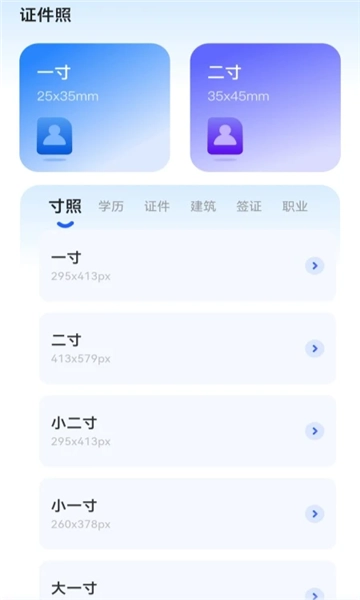
Task: Open the 一寸 25x35mm card
Action: click(94, 108)
